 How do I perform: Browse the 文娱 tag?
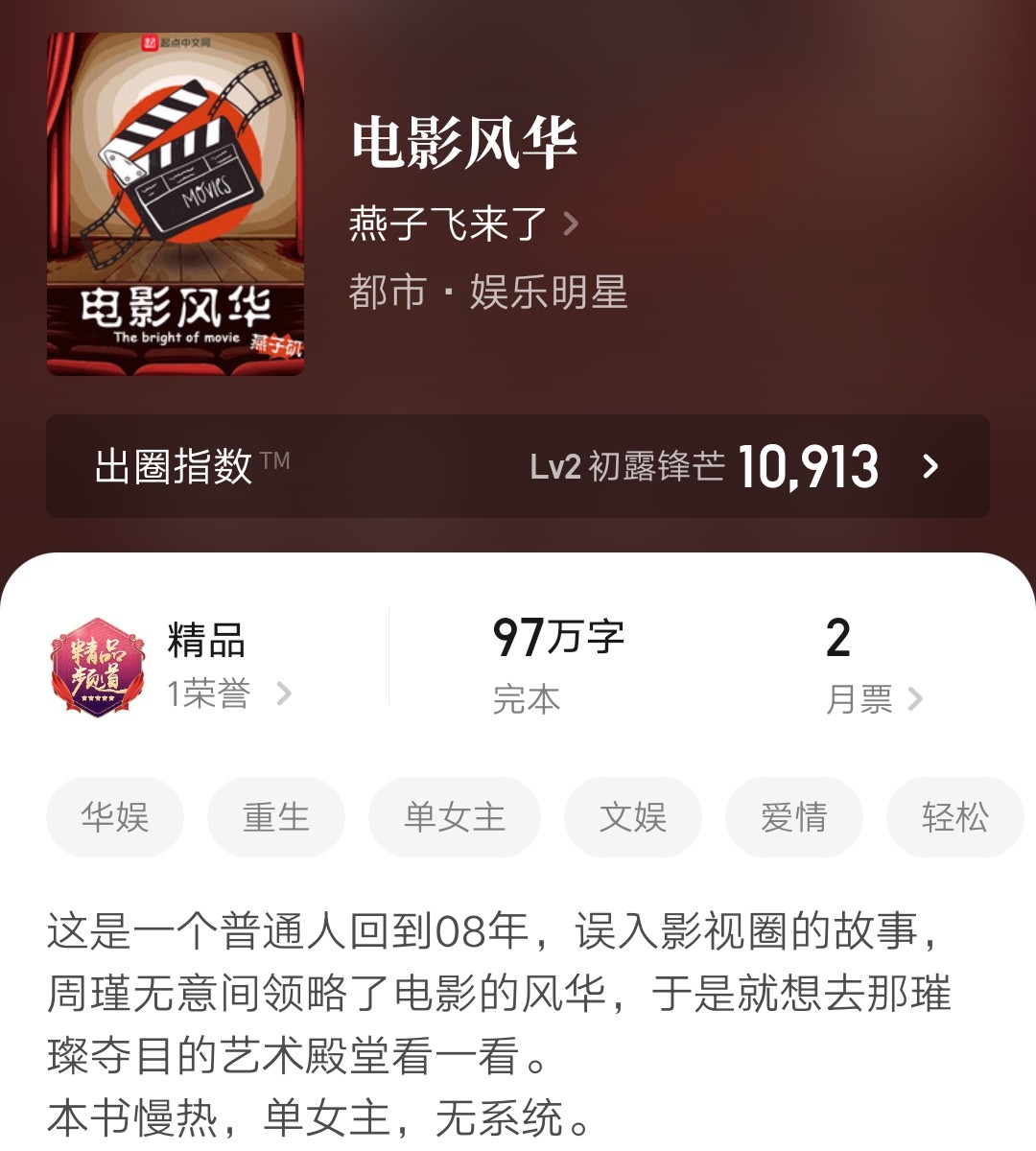tap(633, 817)
